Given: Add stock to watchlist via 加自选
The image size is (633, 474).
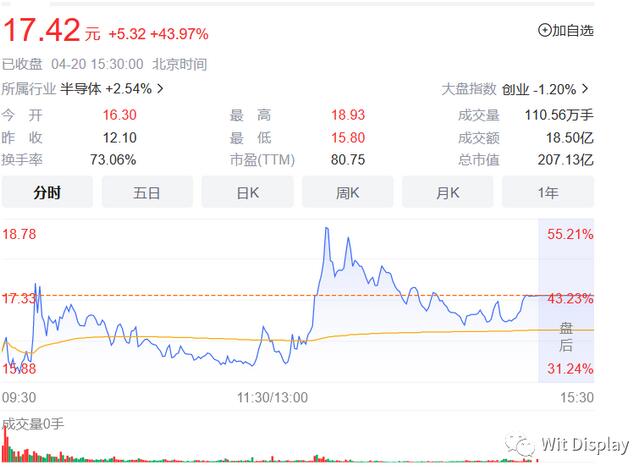Looking at the screenshot, I should tap(566, 31).
